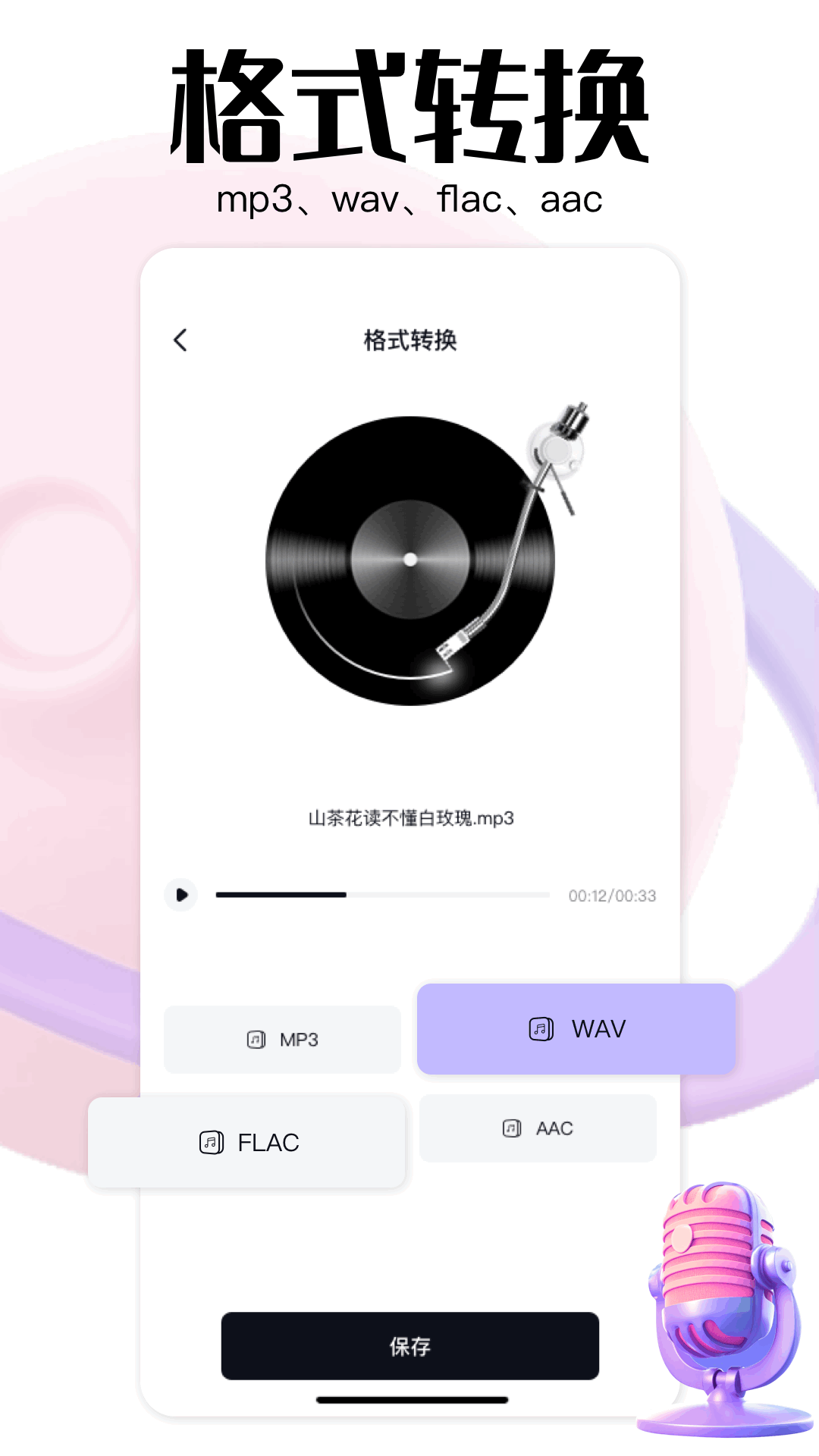The height and width of the screenshot is (1456, 819).
Task: Tap the 保存 save button
Action: coord(409,1345)
